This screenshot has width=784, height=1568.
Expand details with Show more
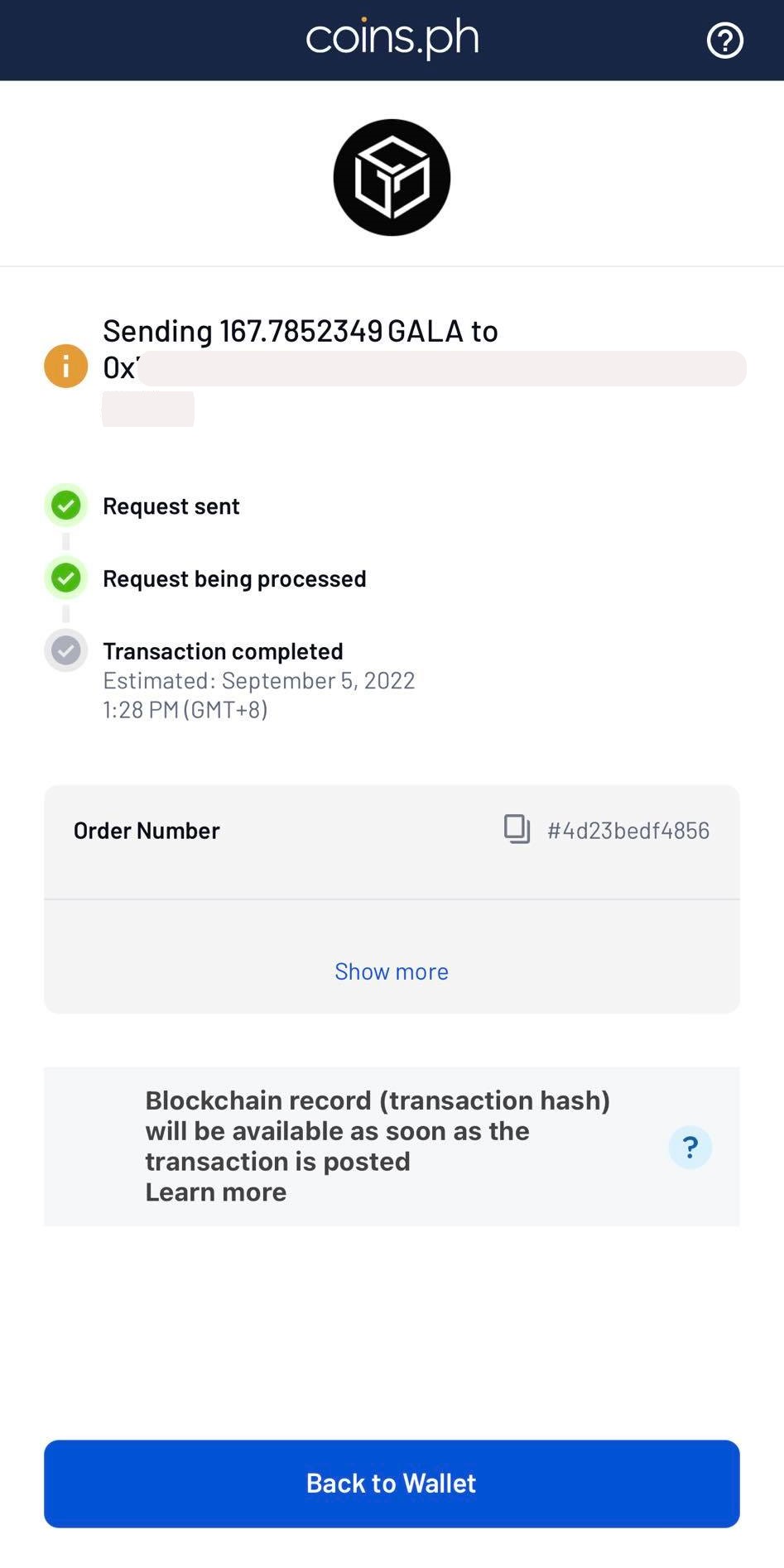tap(392, 971)
